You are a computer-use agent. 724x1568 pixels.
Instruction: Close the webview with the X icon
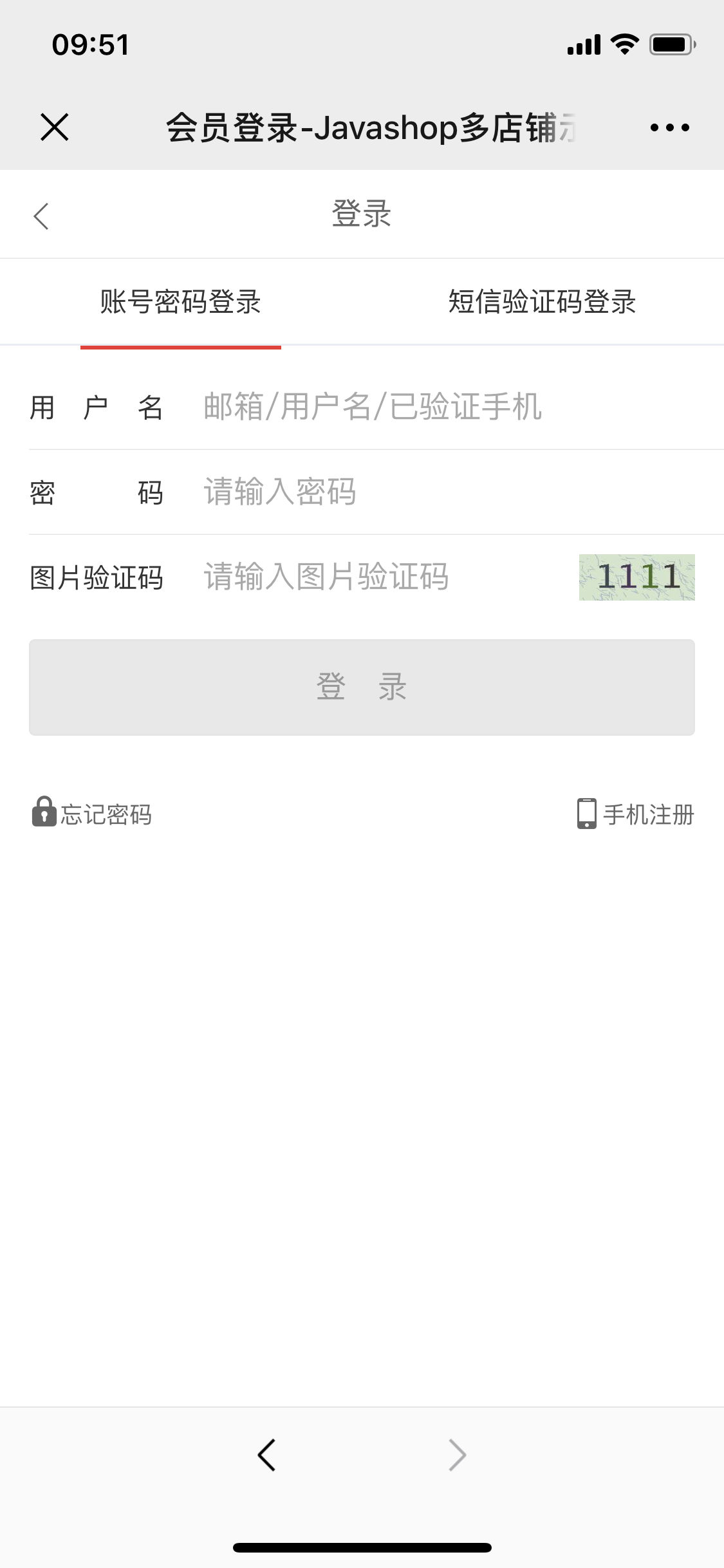[x=55, y=127]
